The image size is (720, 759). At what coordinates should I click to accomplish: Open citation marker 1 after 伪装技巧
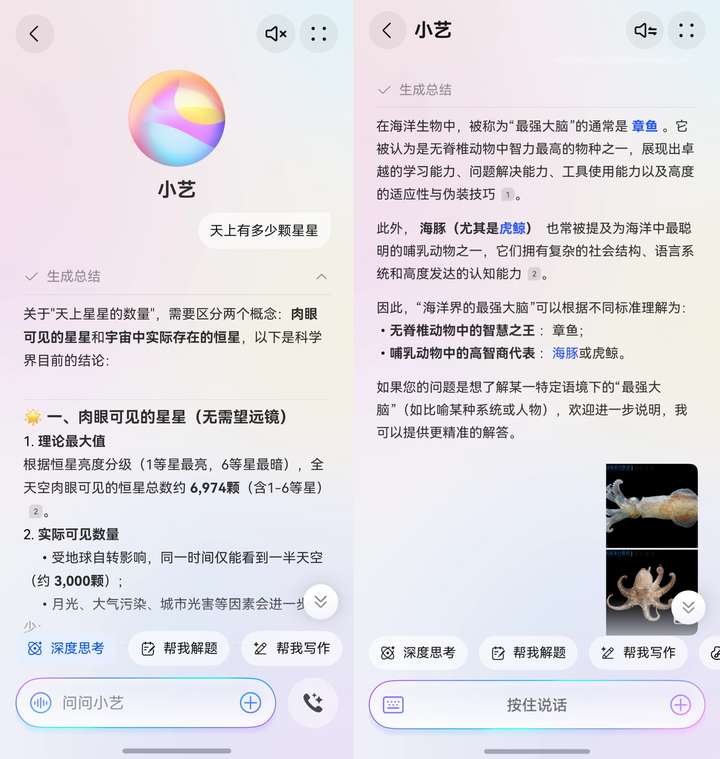[x=507, y=195]
